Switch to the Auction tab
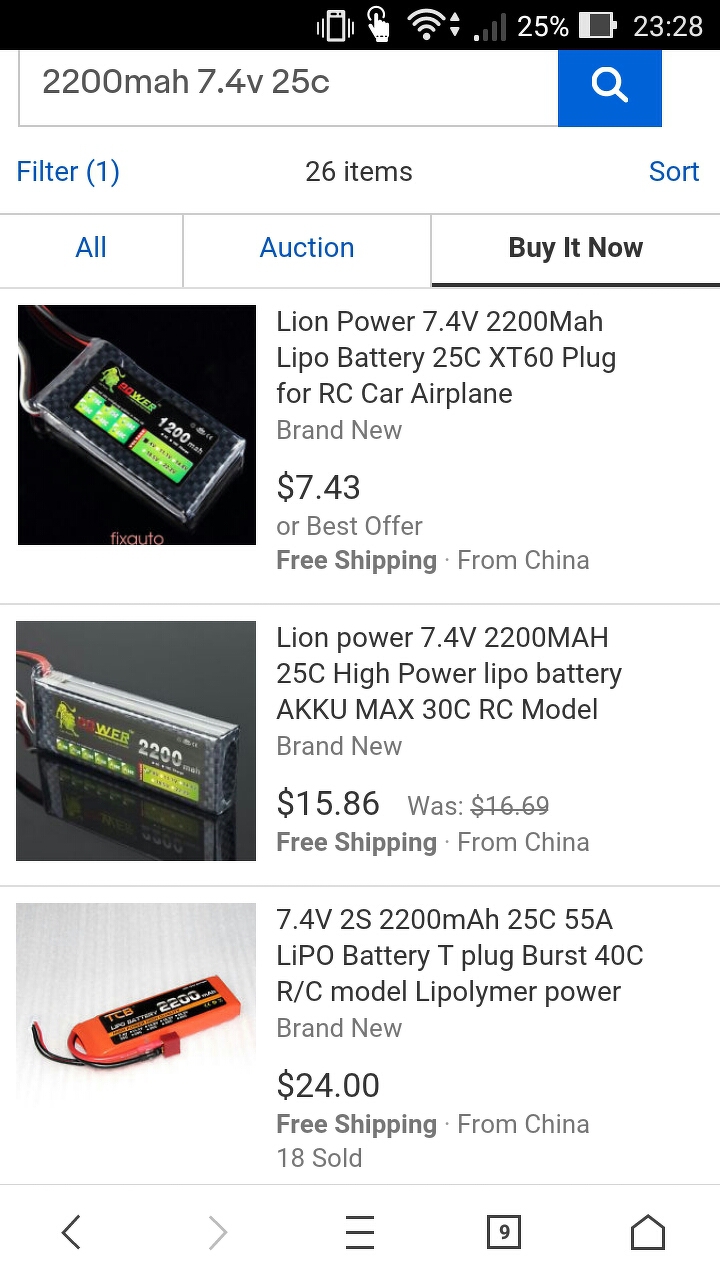The image size is (720, 1280). pos(307,248)
